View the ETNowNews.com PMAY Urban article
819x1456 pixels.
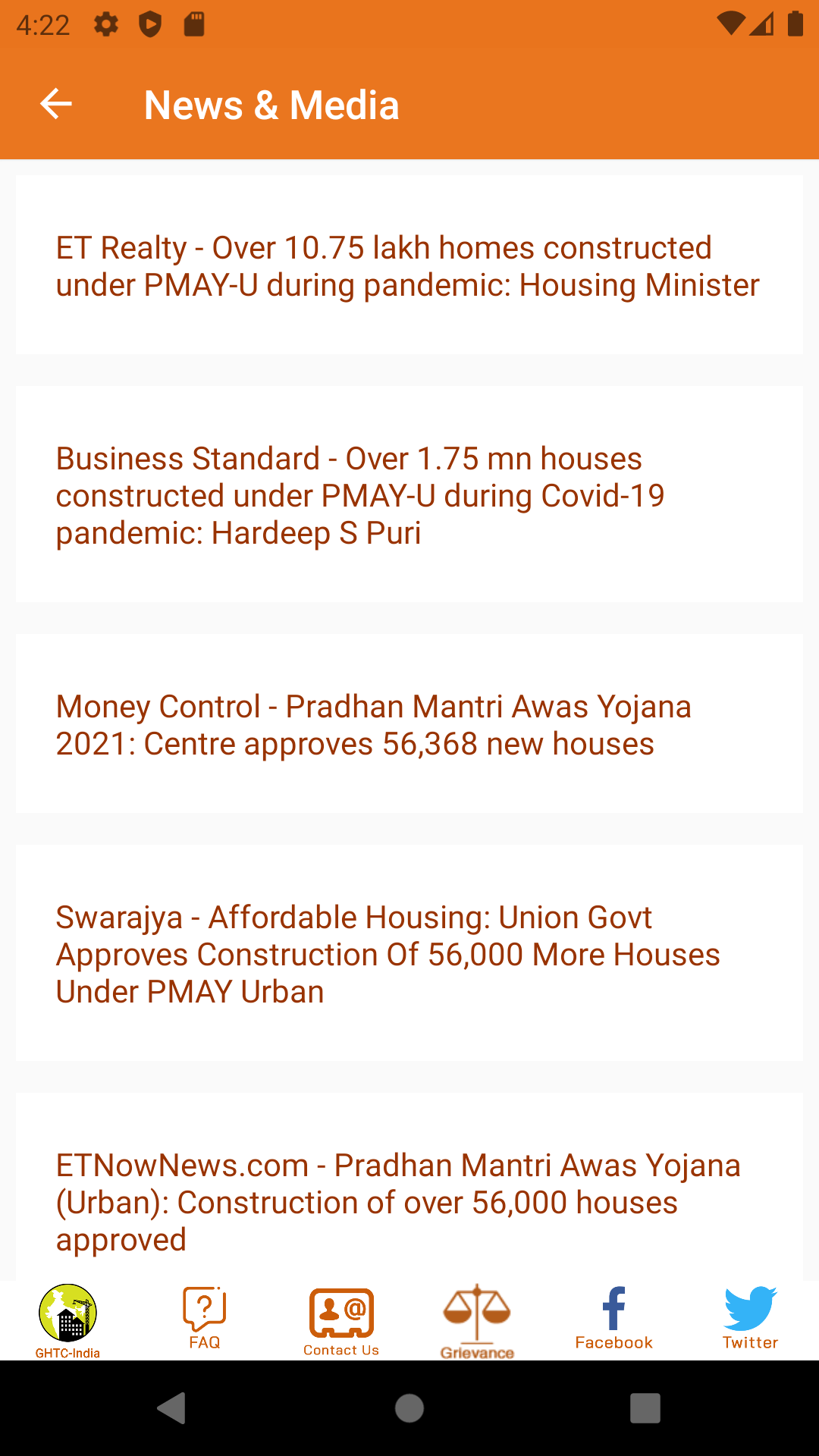click(409, 1188)
